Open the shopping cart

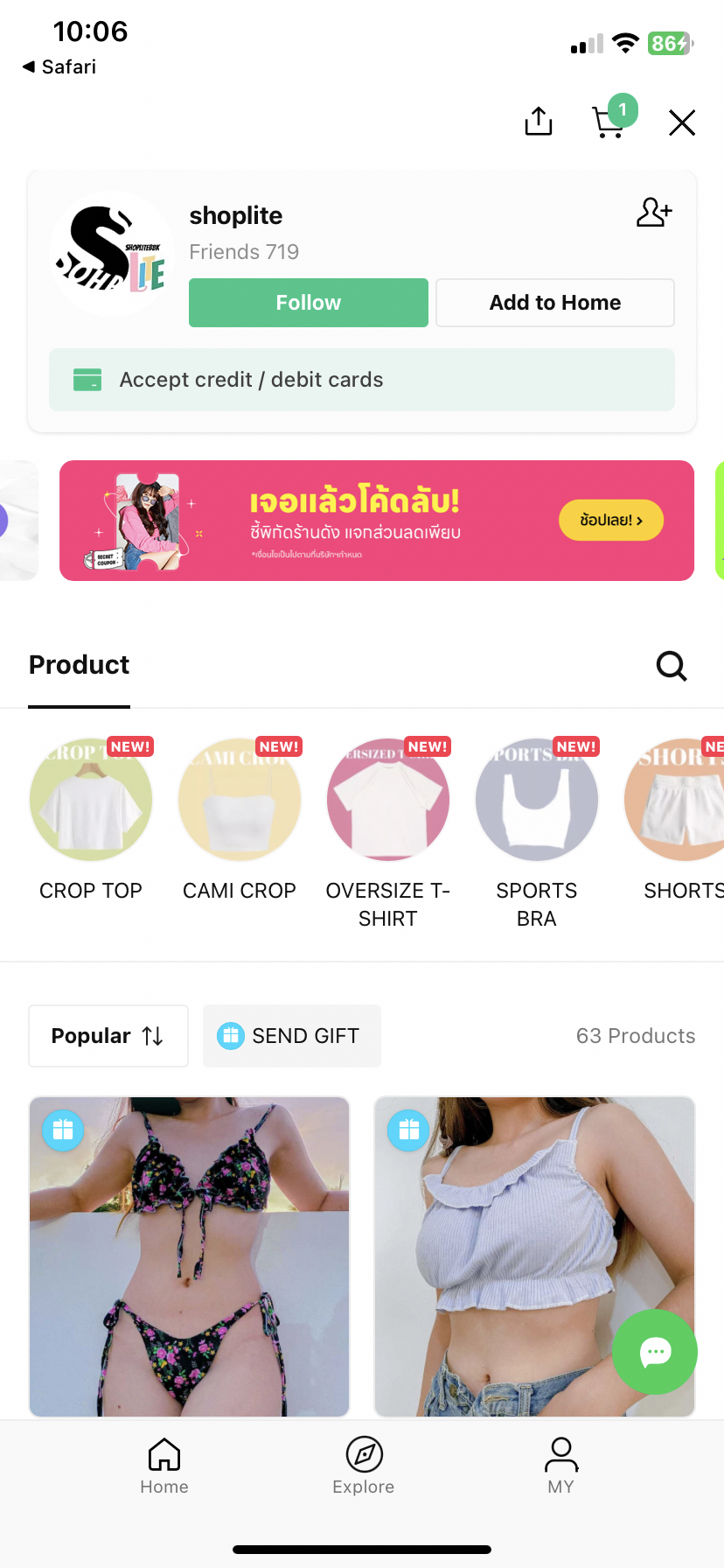tap(609, 121)
